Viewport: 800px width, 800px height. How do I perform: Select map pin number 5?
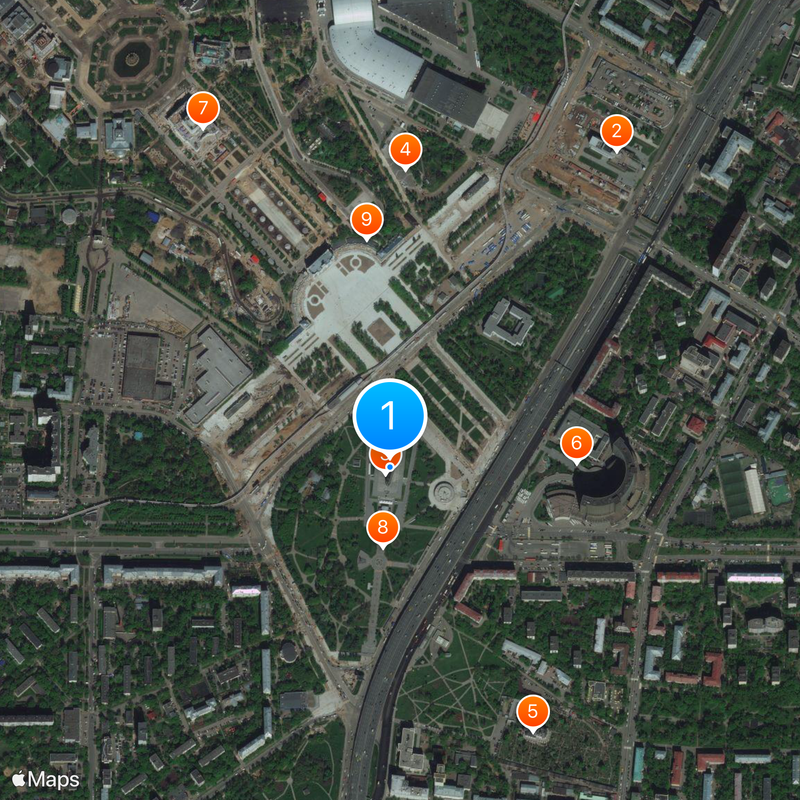532,711
